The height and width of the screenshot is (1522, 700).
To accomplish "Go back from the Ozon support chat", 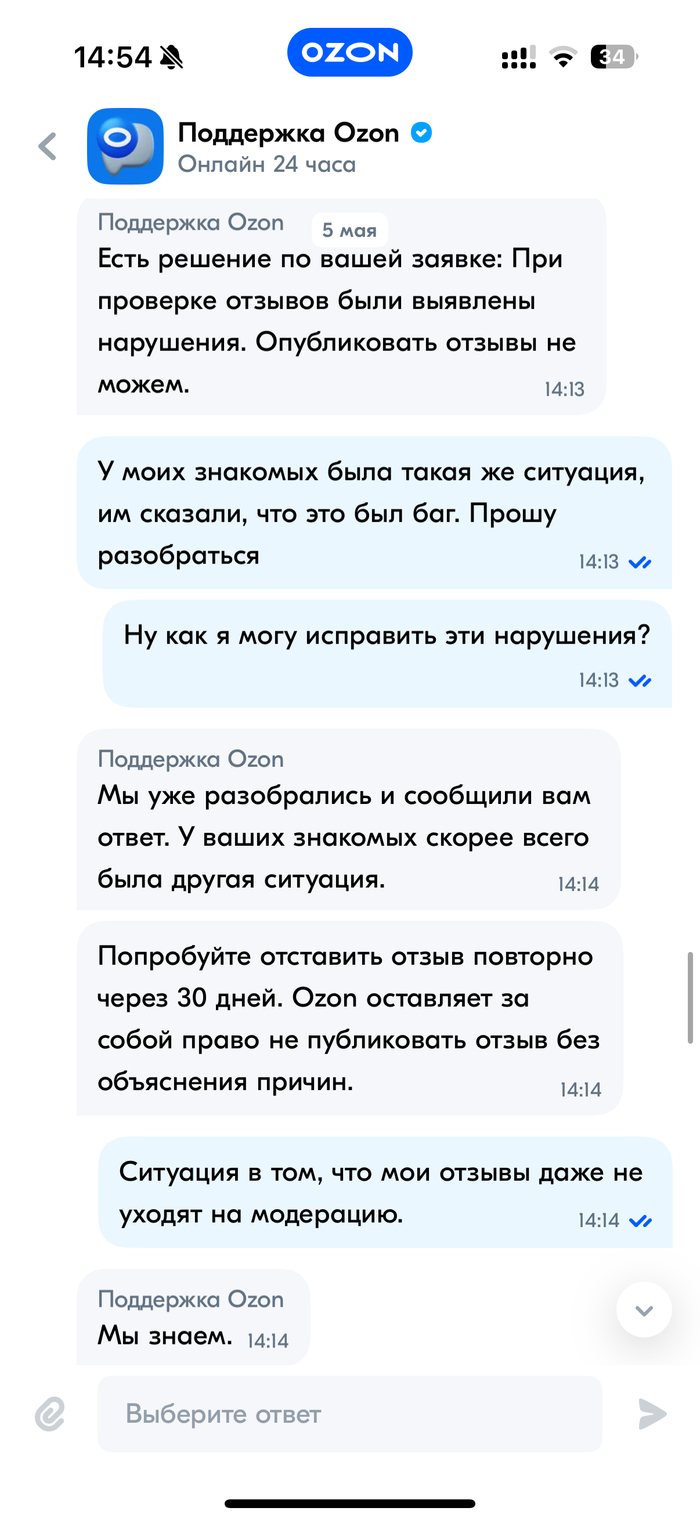I will [x=47, y=147].
